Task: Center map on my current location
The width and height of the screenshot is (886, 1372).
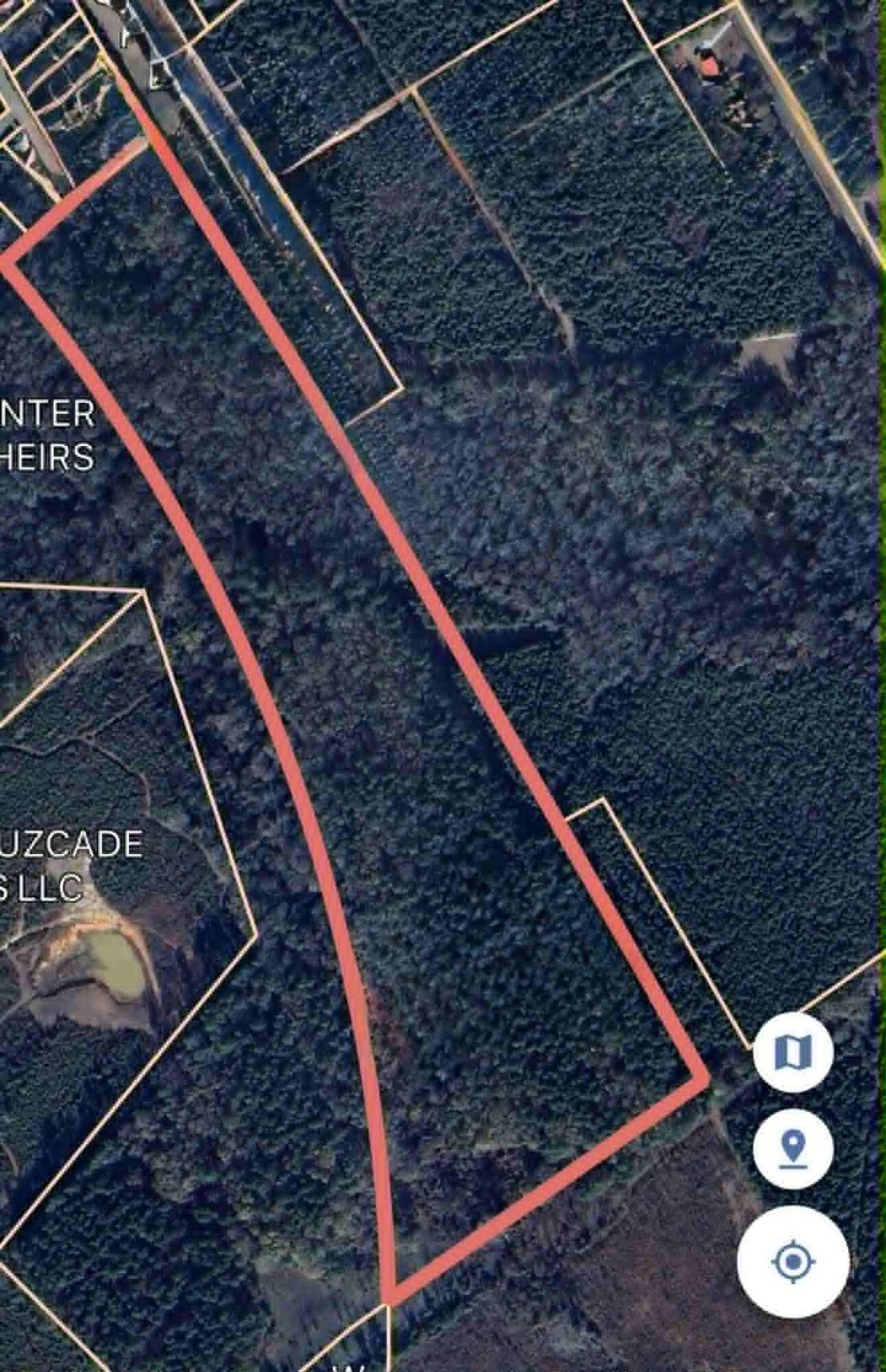Action: point(793,1261)
